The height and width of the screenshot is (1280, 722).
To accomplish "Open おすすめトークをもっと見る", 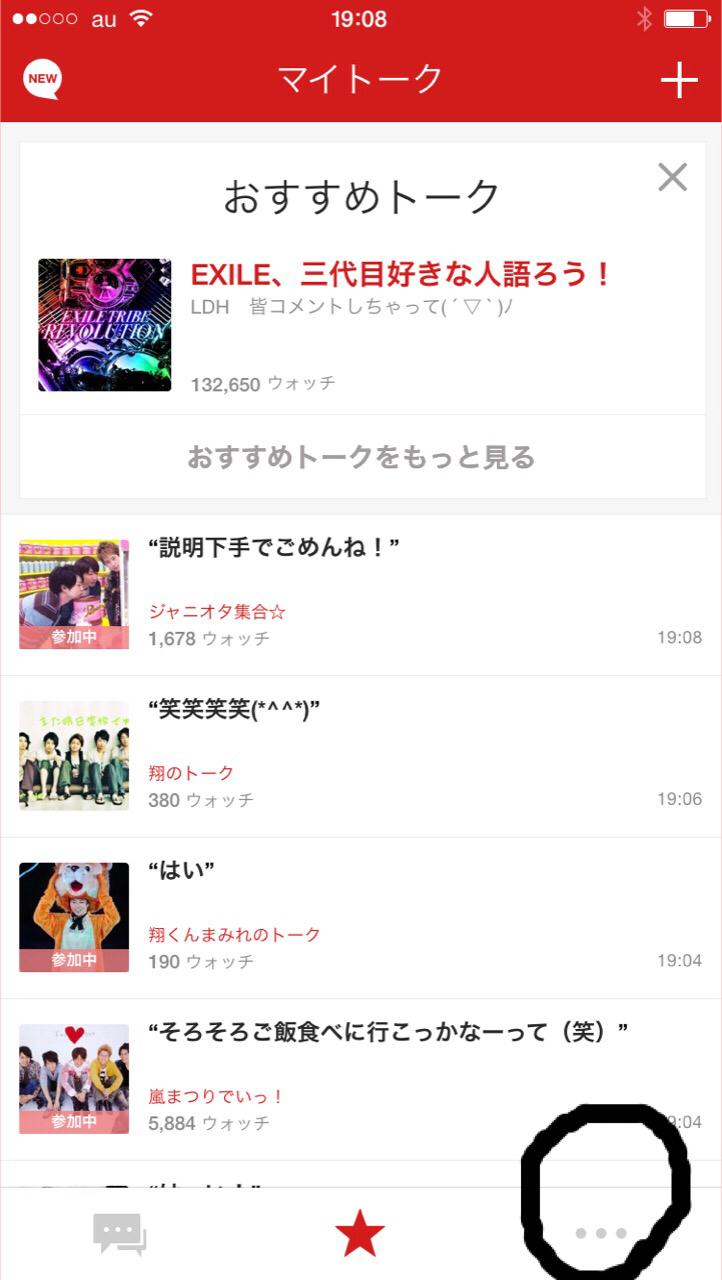I will click(361, 456).
